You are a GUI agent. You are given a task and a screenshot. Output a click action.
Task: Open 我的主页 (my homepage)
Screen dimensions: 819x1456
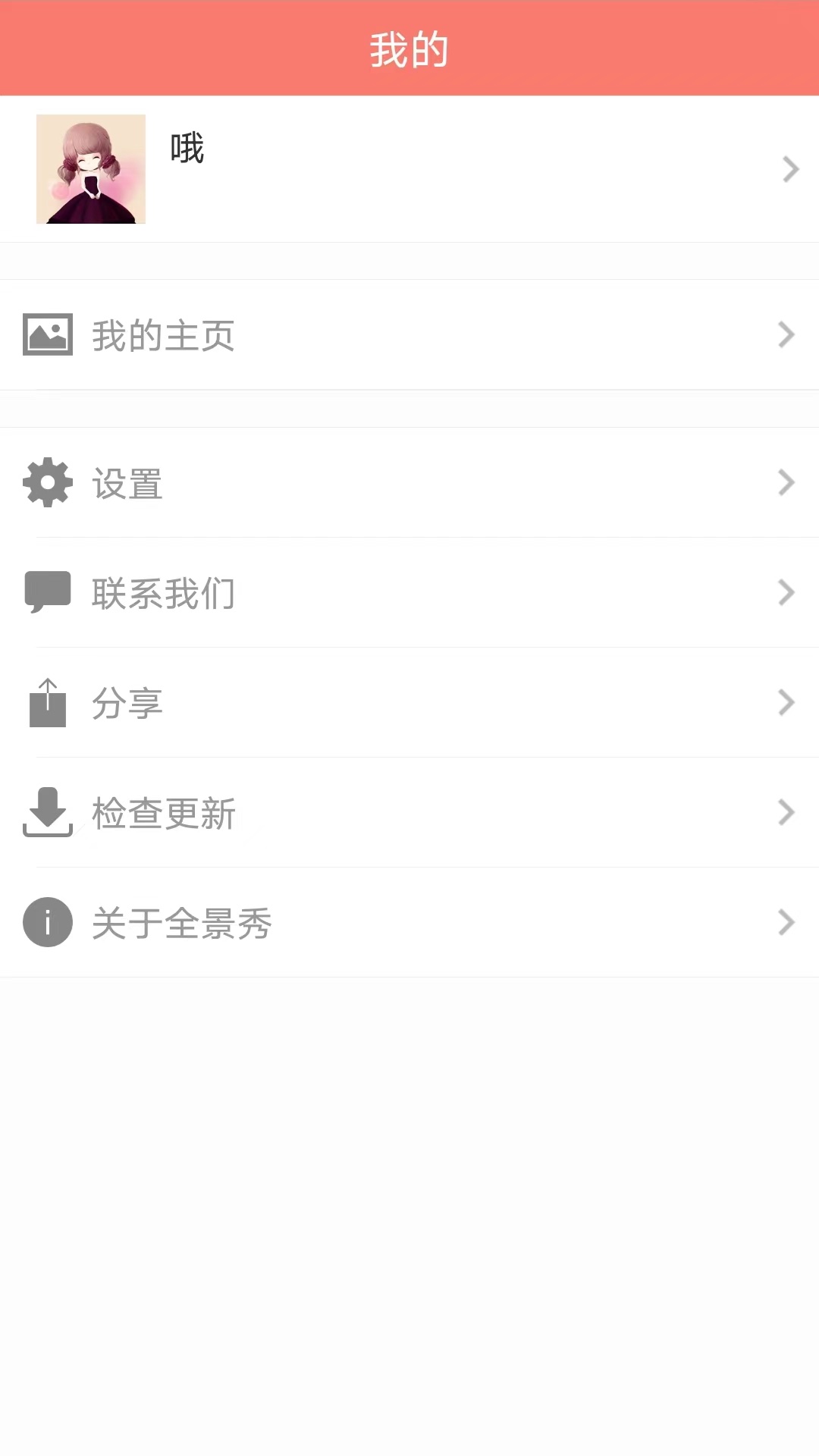[x=409, y=334]
